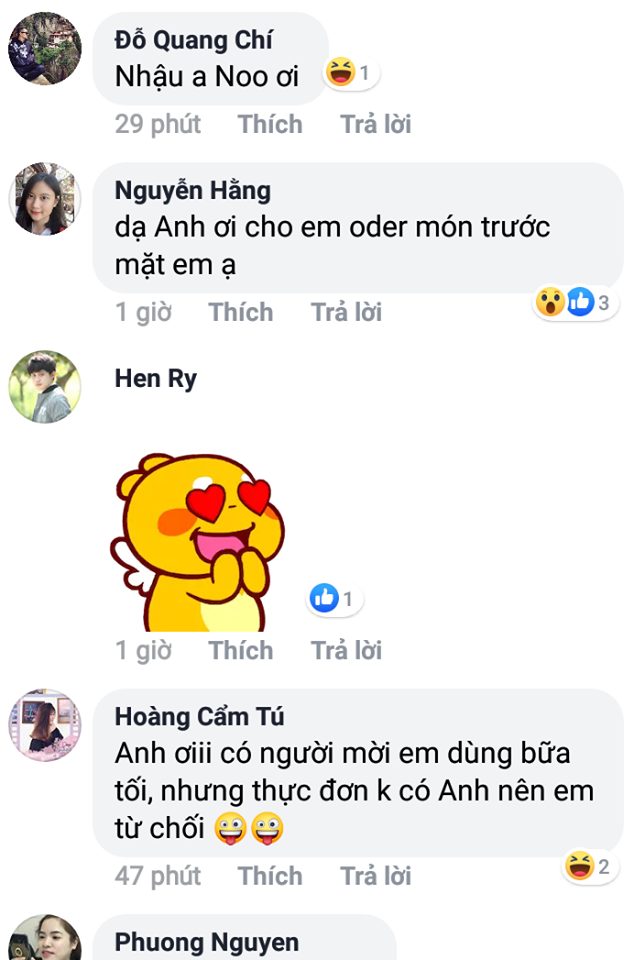634x960 pixels.
Task: Reply to Hen Ry's sticker comment
Action: click(x=346, y=650)
